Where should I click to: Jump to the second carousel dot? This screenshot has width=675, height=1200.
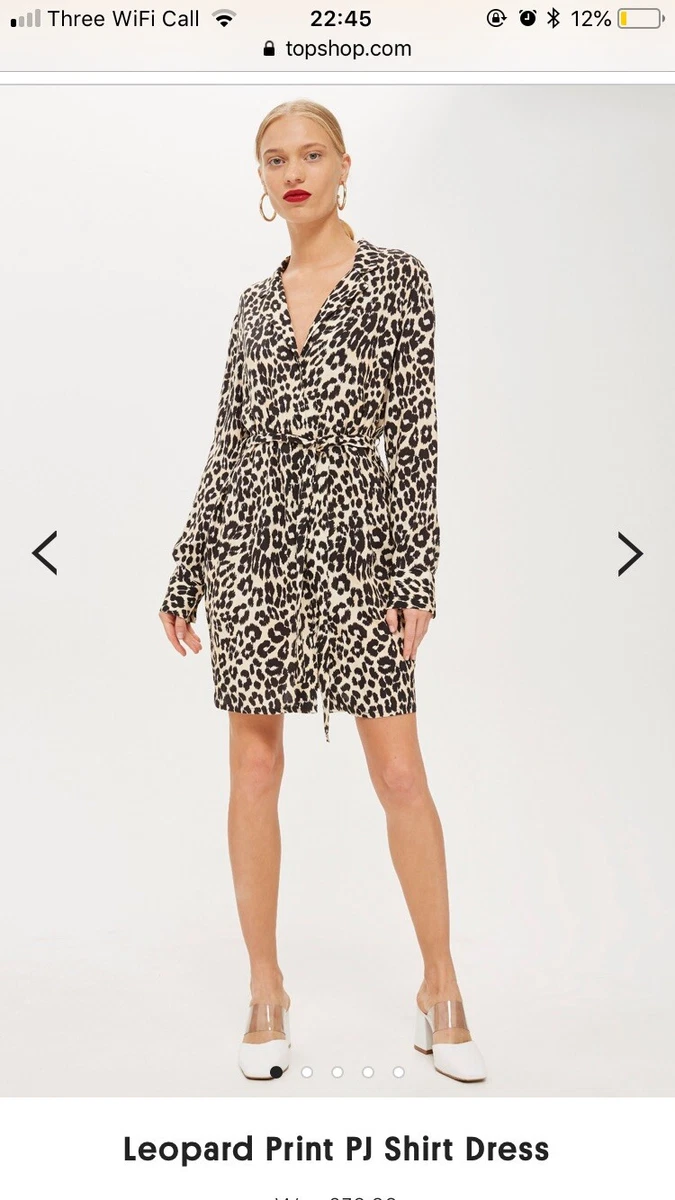click(307, 1072)
